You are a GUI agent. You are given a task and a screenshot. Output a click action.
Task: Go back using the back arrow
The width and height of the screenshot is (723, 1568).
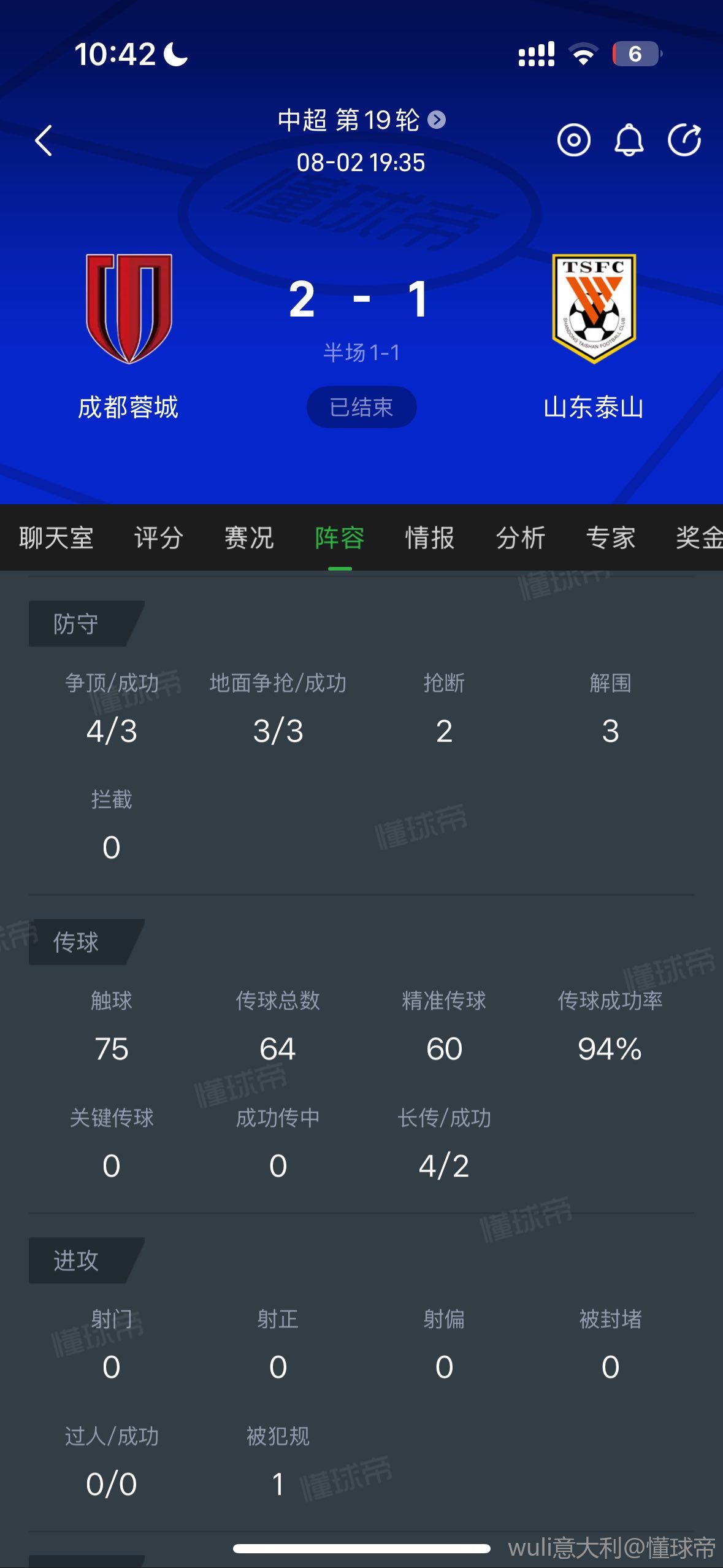pyautogui.click(x=44, y=140)
